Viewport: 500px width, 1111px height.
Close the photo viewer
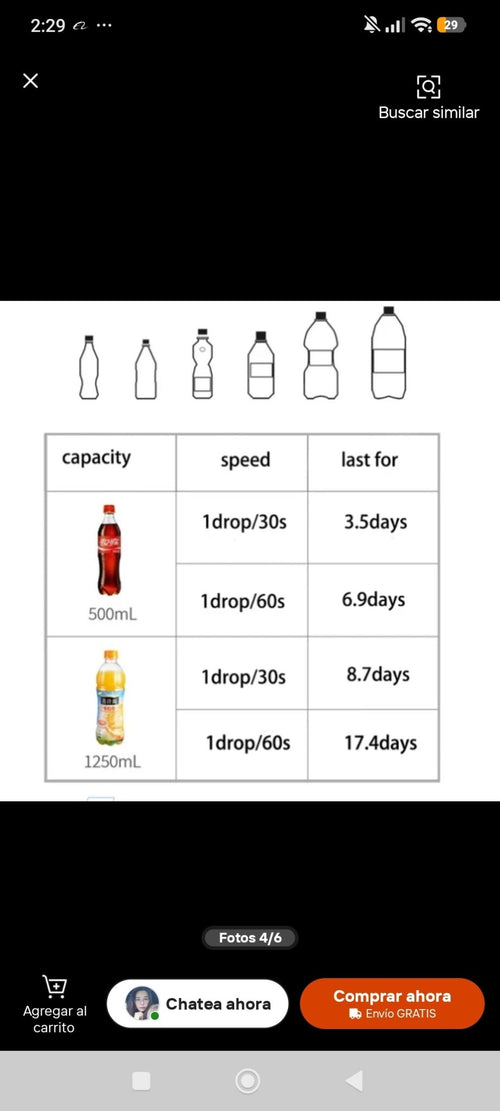point(30,81)
